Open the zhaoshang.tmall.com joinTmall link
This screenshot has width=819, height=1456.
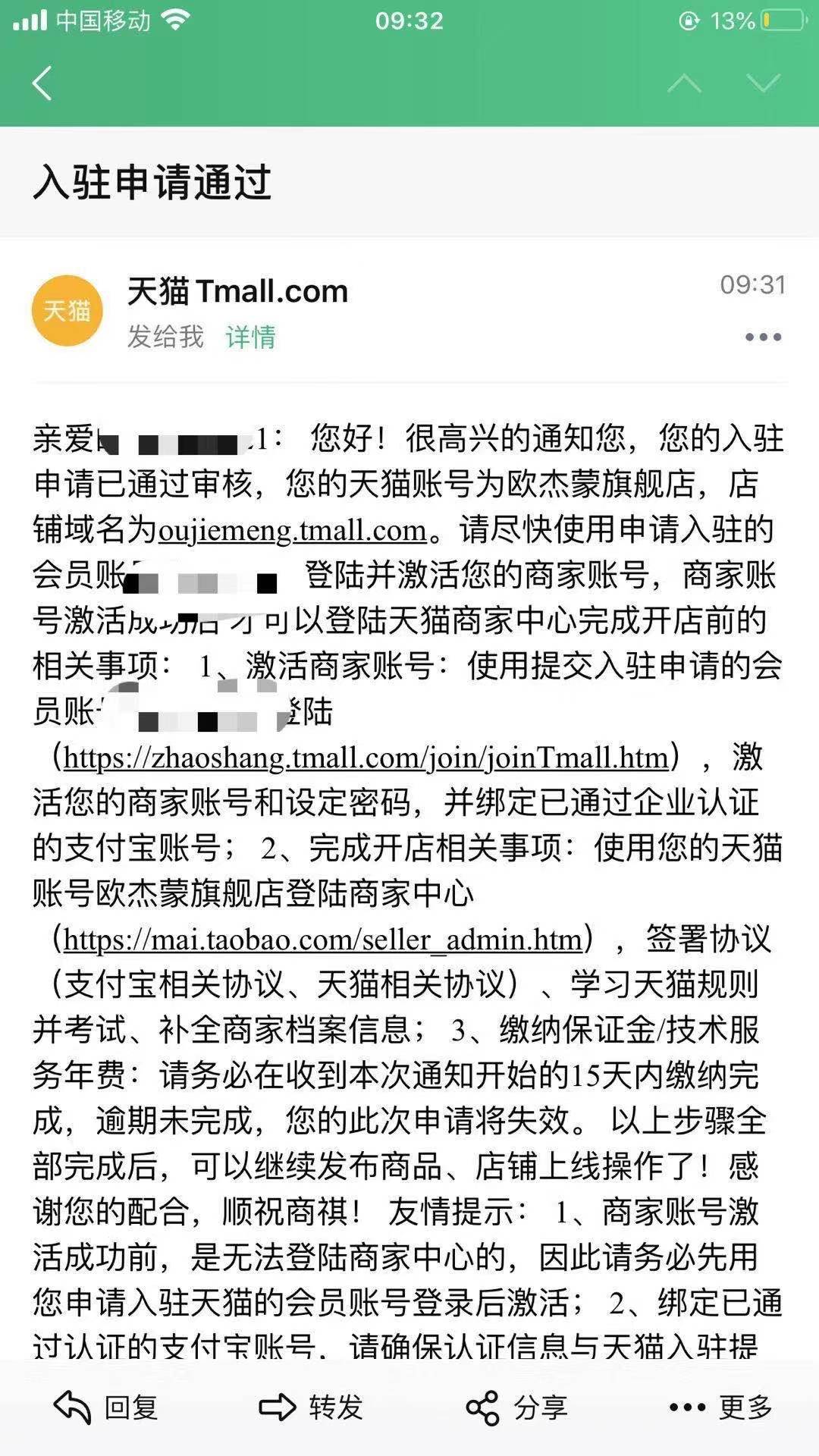[x=366, y=758]
